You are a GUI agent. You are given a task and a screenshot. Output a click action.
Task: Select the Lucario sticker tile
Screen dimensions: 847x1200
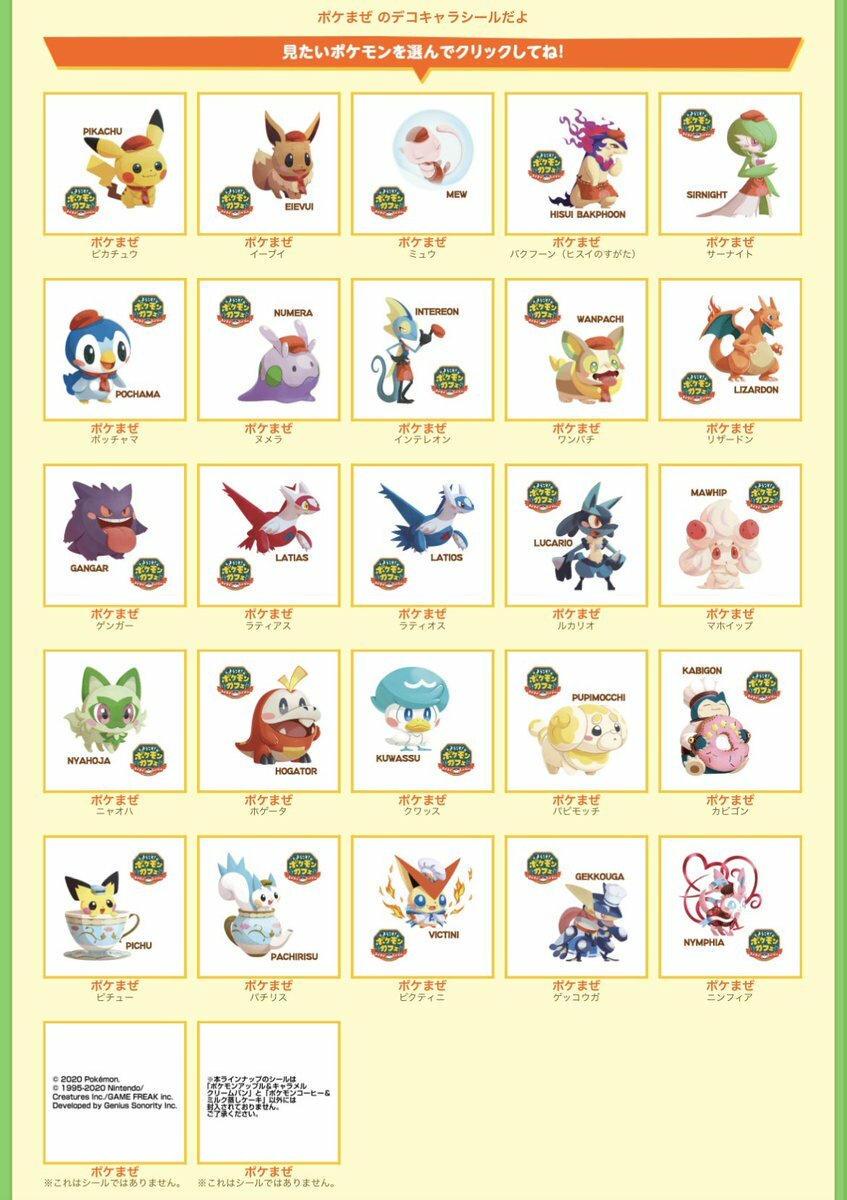click(576, 535)
